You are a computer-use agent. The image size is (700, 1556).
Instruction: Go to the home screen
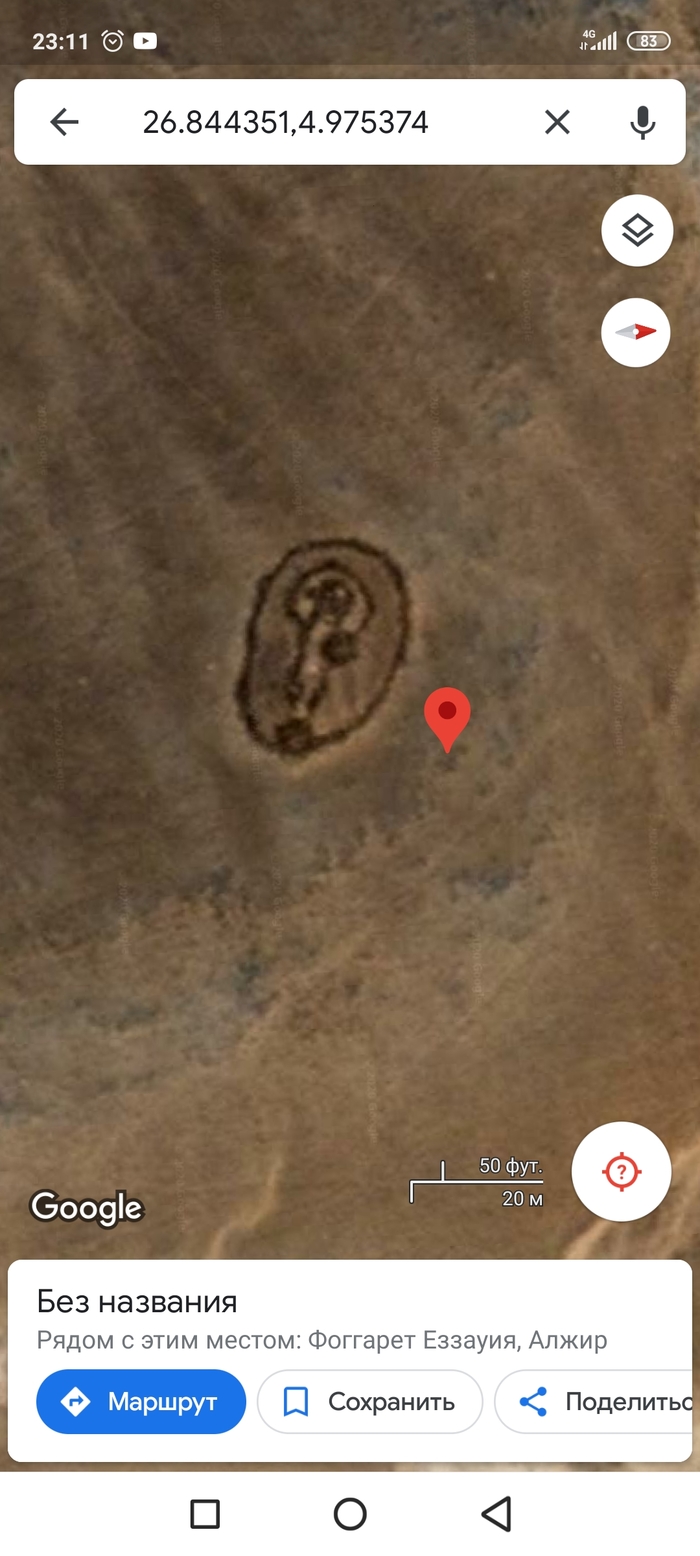click(350, 1514)
